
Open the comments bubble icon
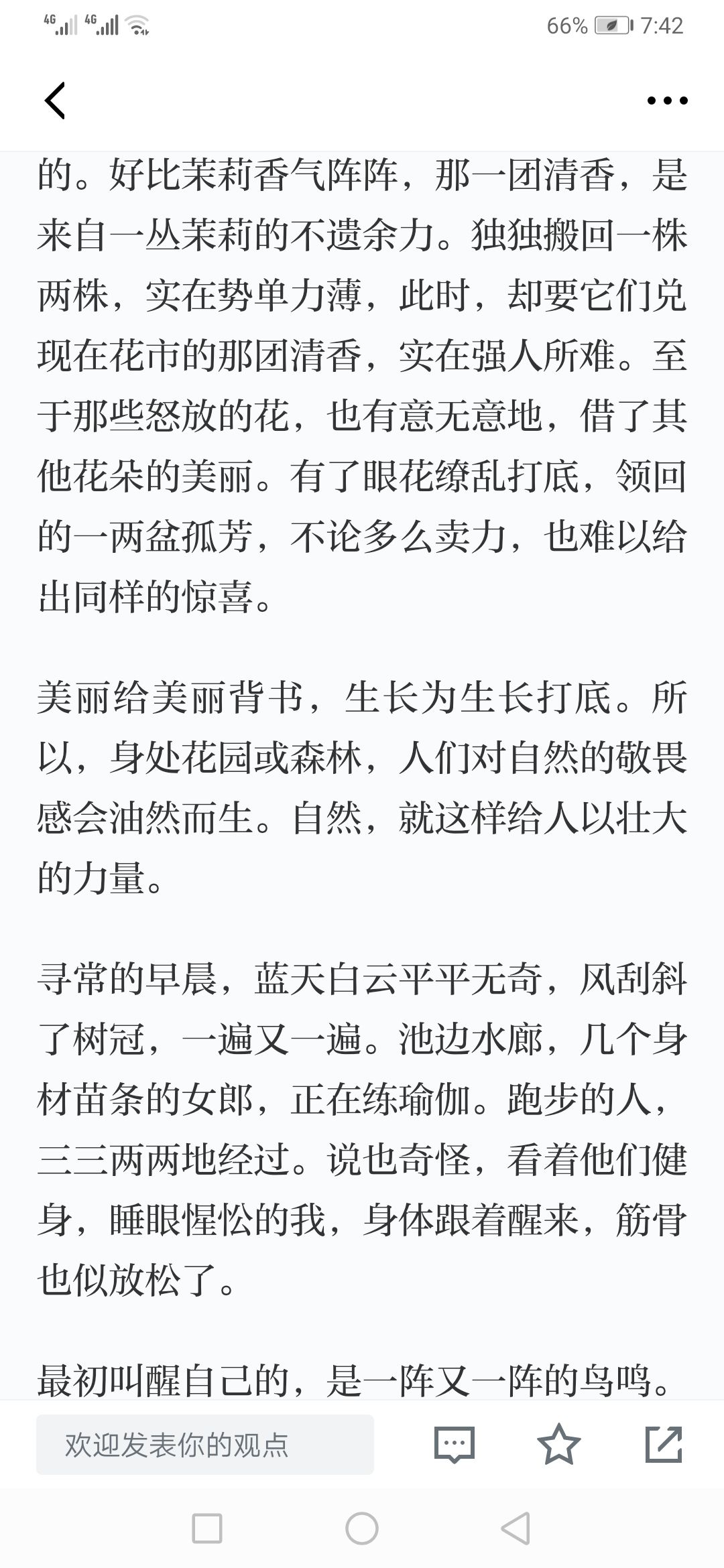coord(455,1445)
